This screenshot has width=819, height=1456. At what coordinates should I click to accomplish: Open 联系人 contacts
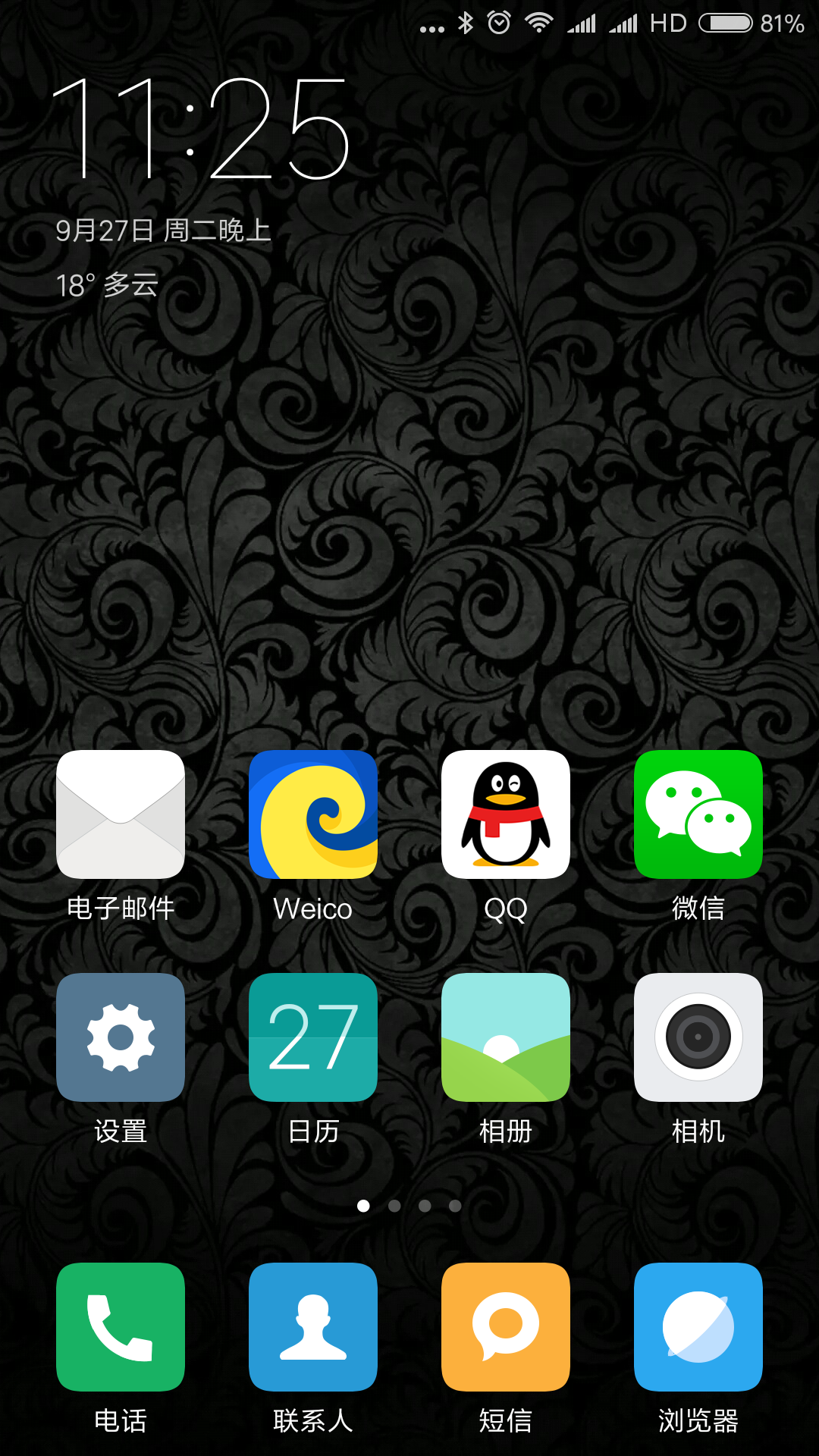click(x=313, y=1327)
